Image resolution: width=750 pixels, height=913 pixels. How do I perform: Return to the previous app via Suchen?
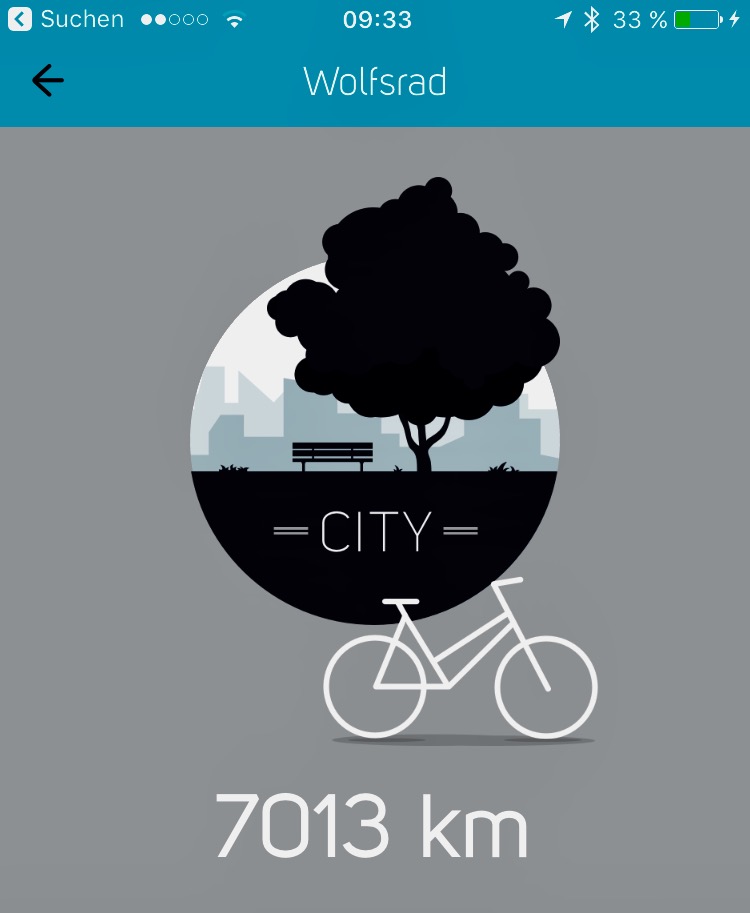coord(66,19)
